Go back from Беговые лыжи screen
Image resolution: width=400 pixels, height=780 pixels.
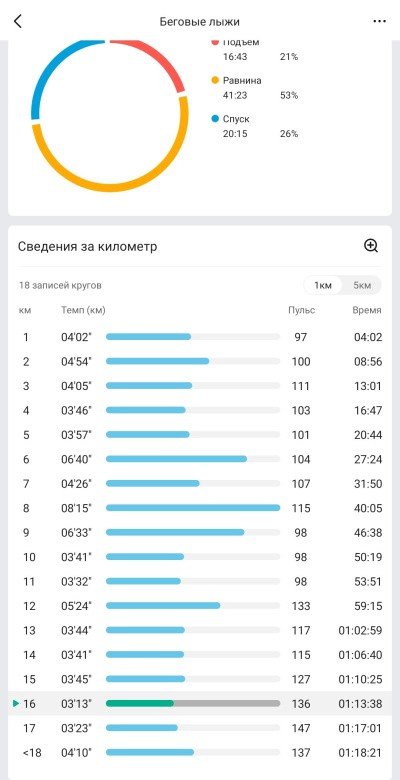click(18, 21)
